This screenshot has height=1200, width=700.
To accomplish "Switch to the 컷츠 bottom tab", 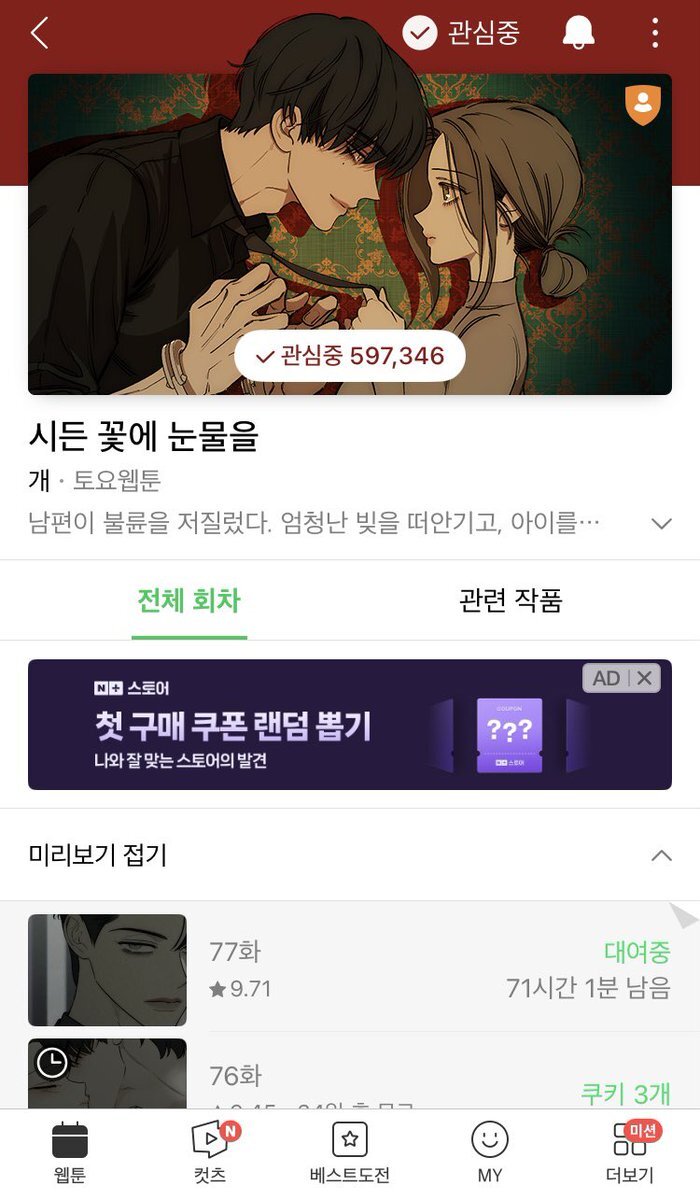I will point(210,1152).
